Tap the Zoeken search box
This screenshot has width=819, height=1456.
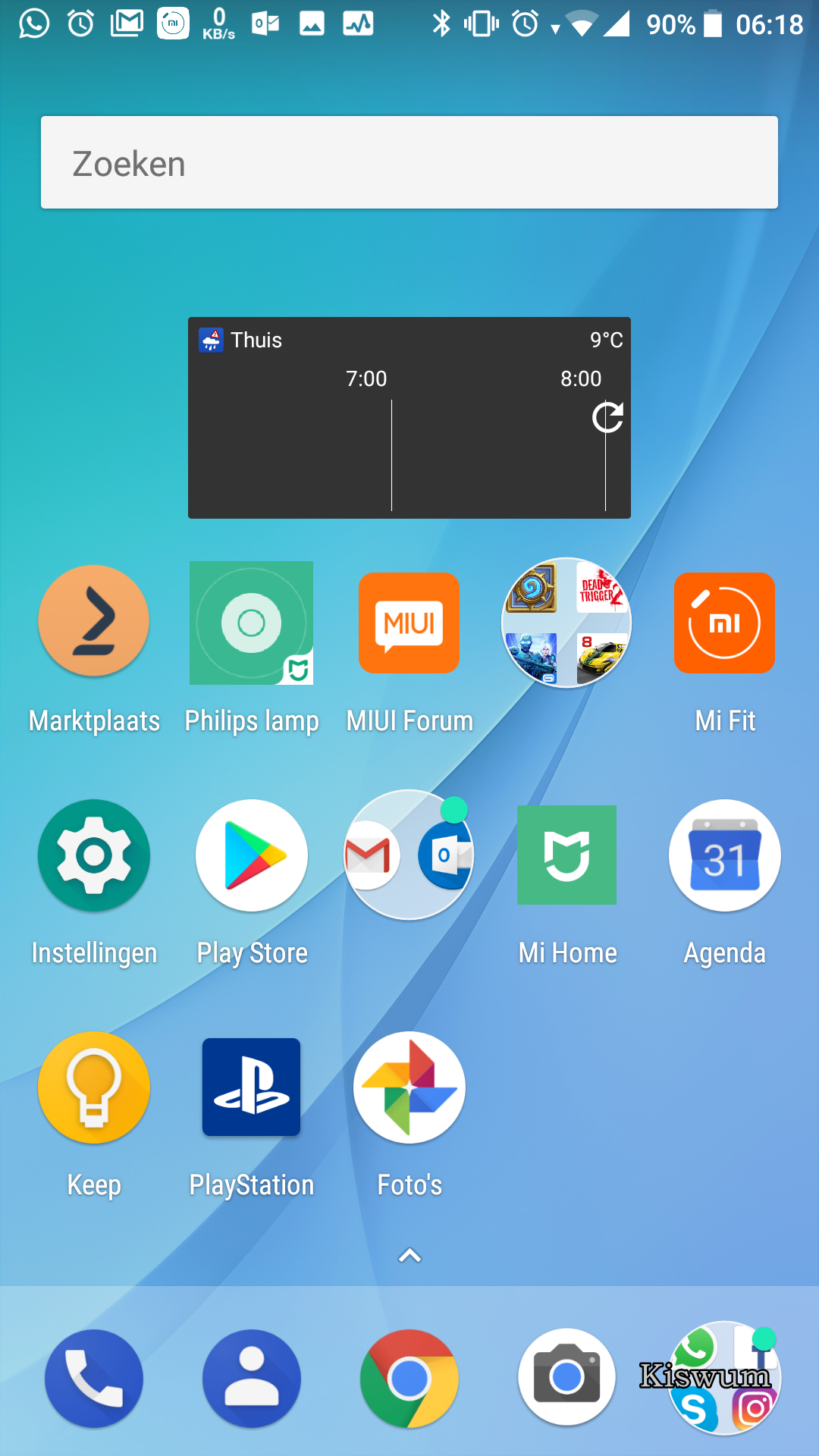pyautogui.click(x=409, y=162)
